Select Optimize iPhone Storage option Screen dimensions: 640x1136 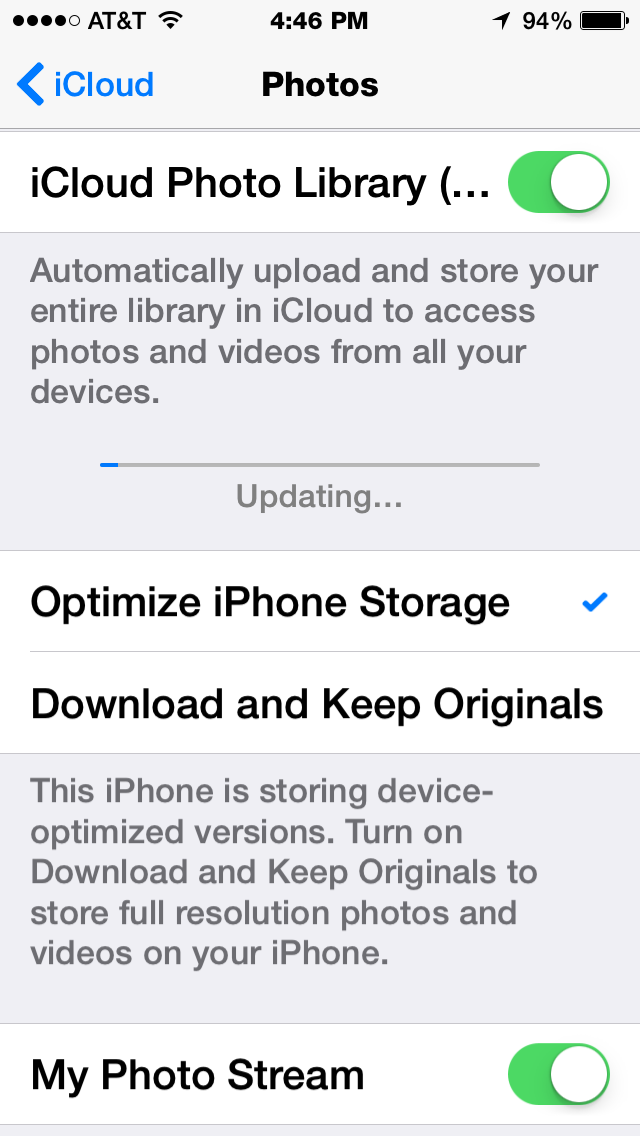(x=320, y=601)
